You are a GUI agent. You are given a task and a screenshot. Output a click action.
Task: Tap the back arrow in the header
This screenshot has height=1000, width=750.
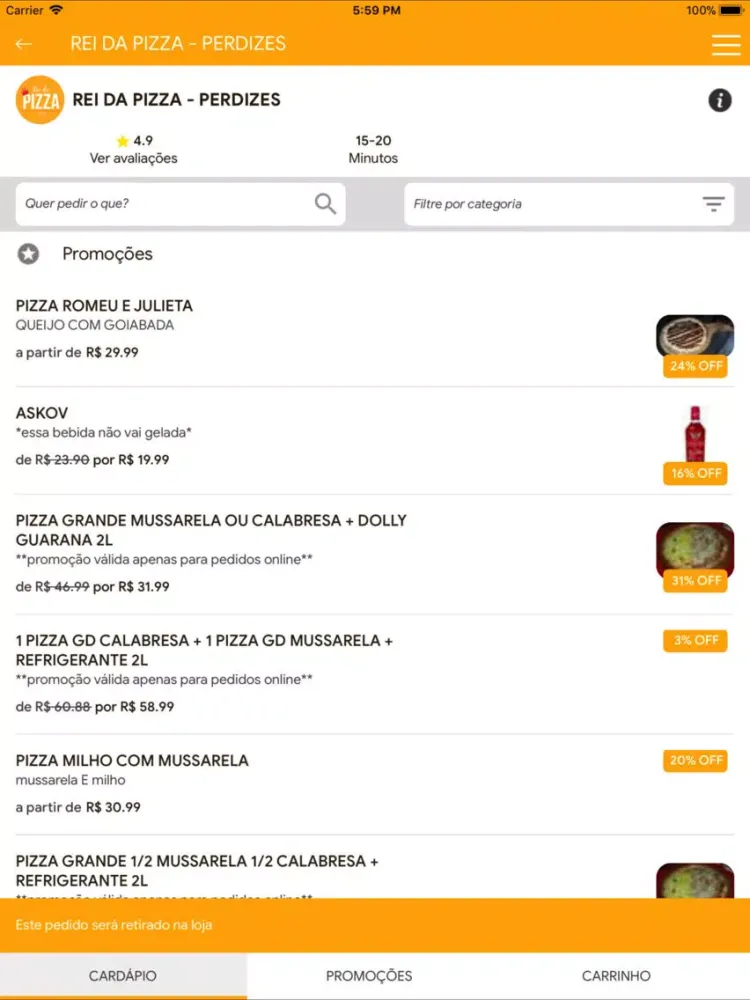[23, 44]
